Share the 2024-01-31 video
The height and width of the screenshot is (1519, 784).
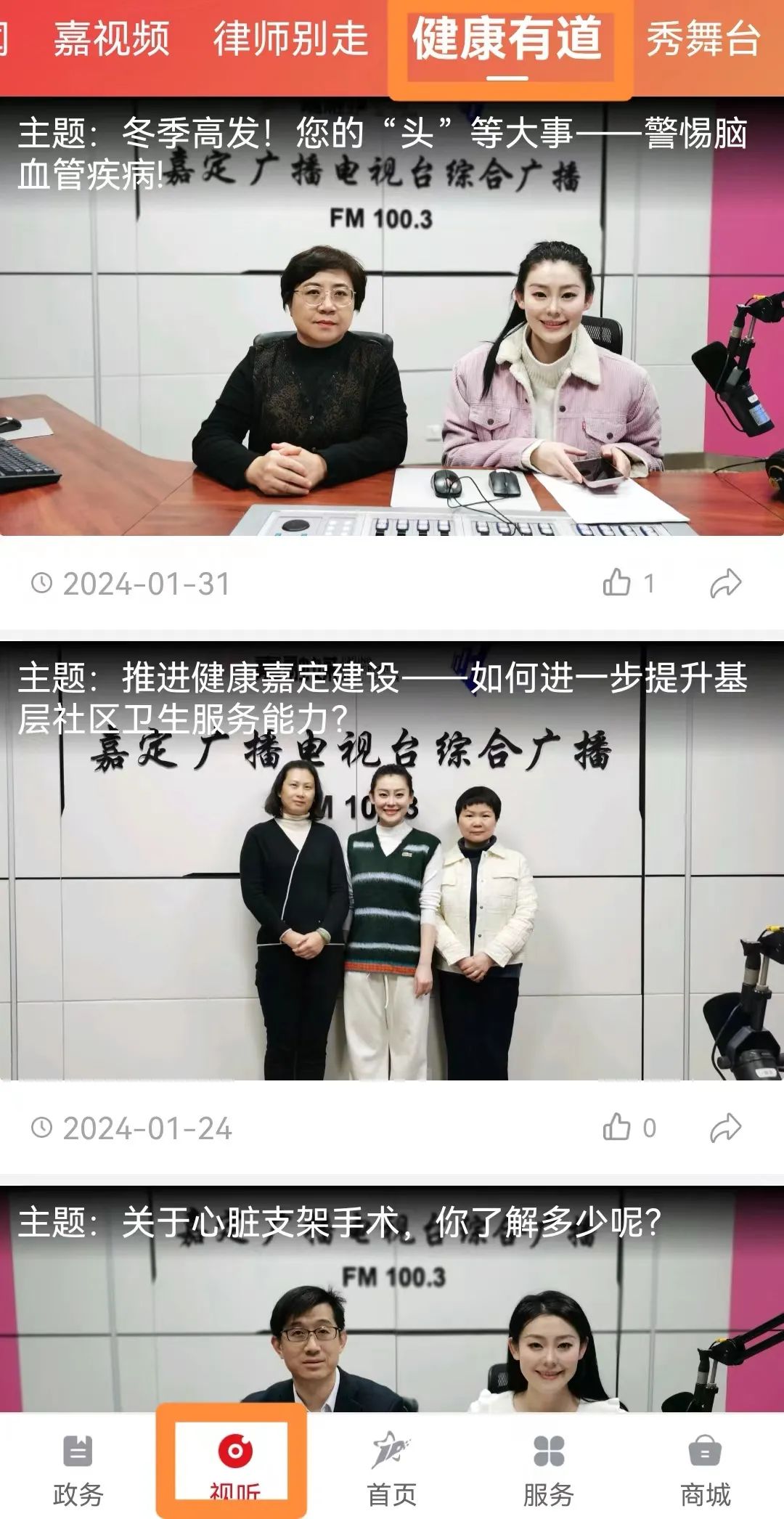[725, 583]
